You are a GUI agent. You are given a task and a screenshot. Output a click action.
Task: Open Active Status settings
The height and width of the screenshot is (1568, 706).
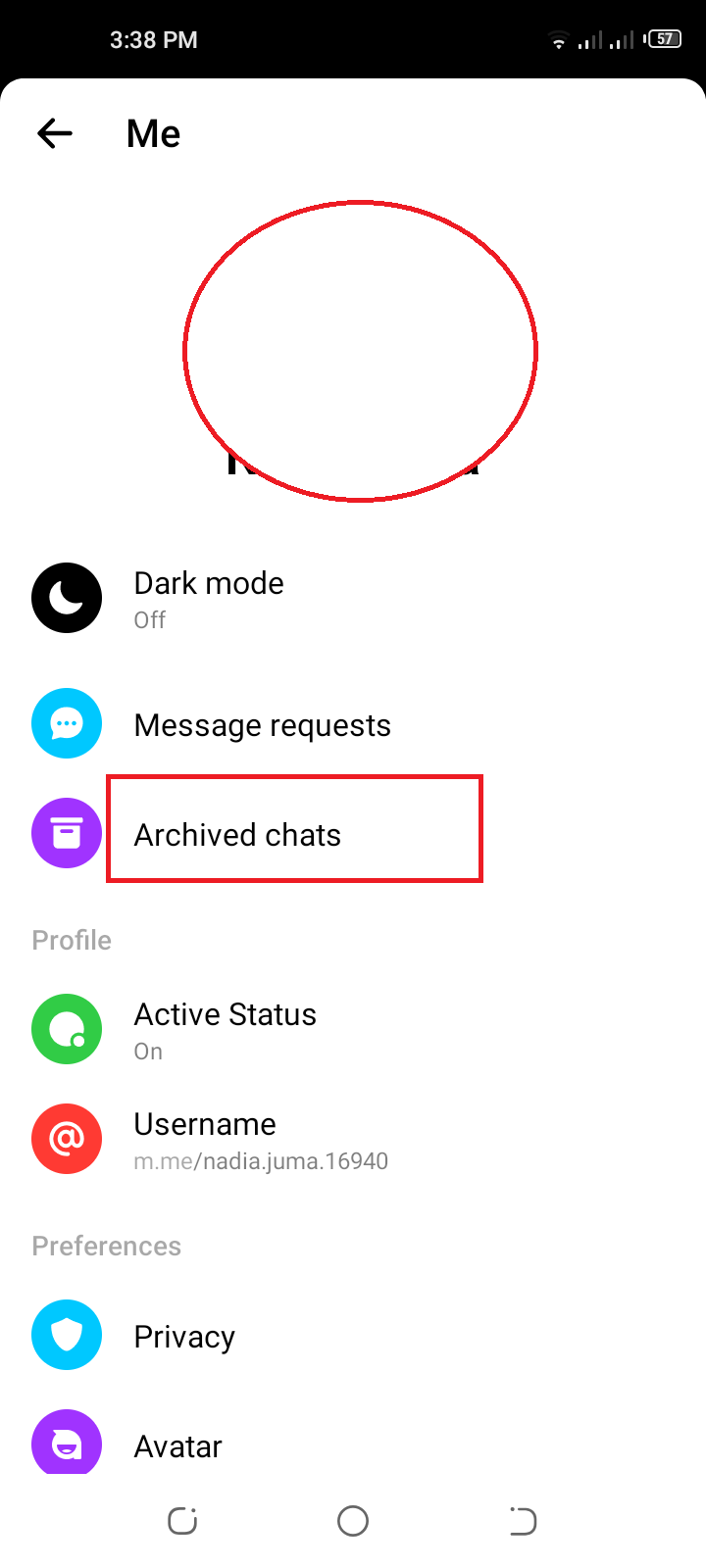[225, 1030]
